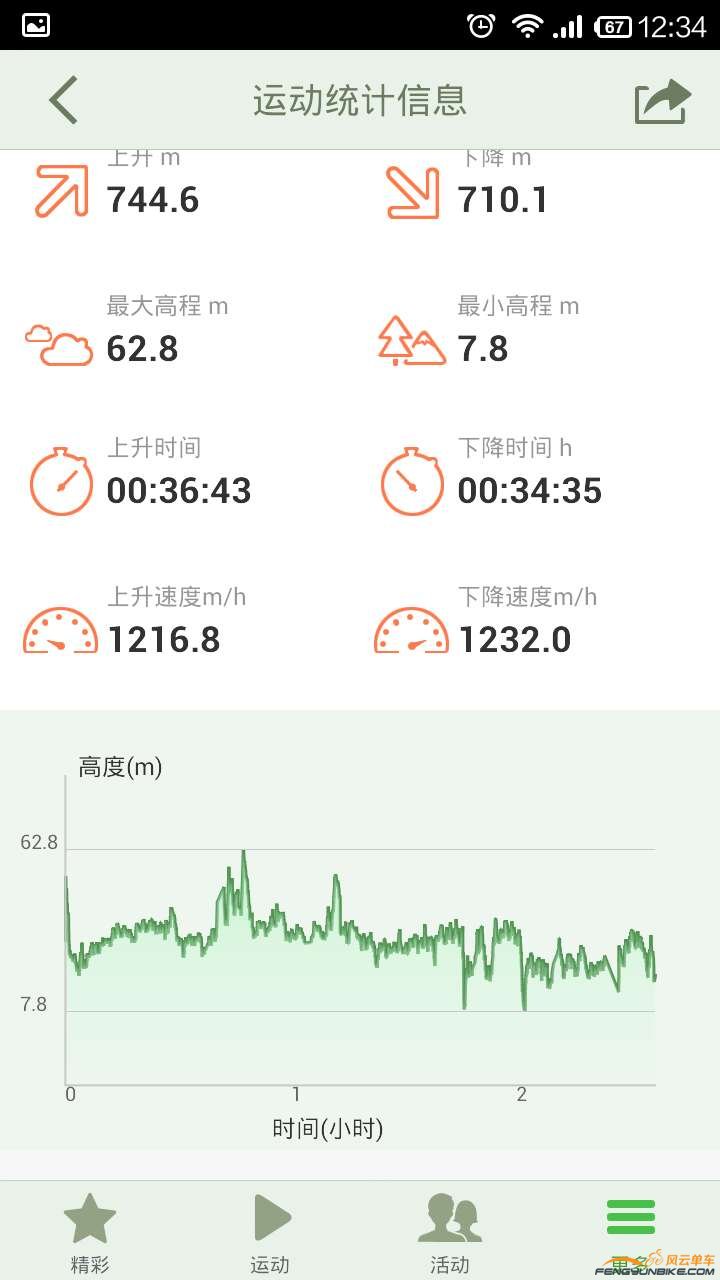Image resolution: width=720 pixels, height=1280 pixels.
Task: Open the 运动 tab
Action: click(x=270, y=1232)
